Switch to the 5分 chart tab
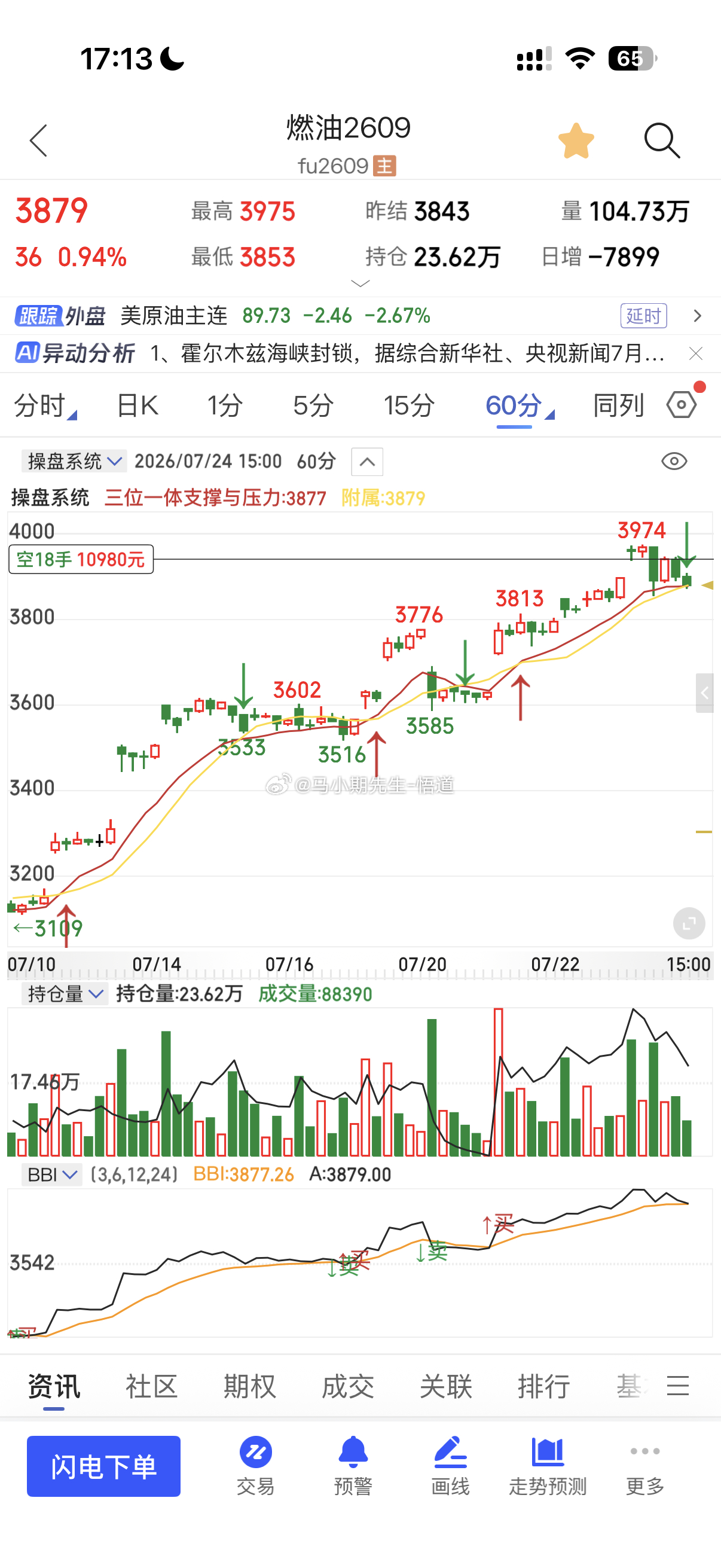 pyautogui.click(x=313, y=405)
